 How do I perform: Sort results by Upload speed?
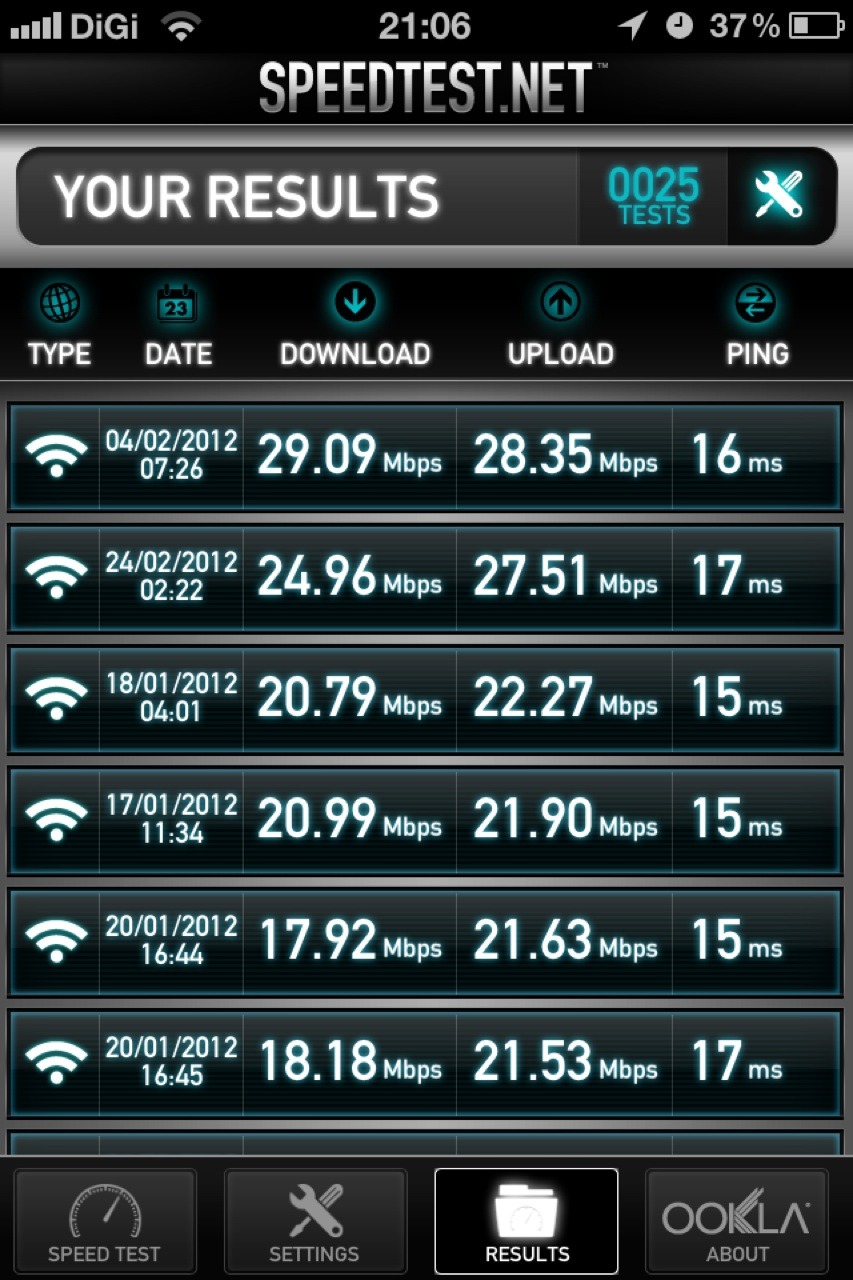pos(560,325)
